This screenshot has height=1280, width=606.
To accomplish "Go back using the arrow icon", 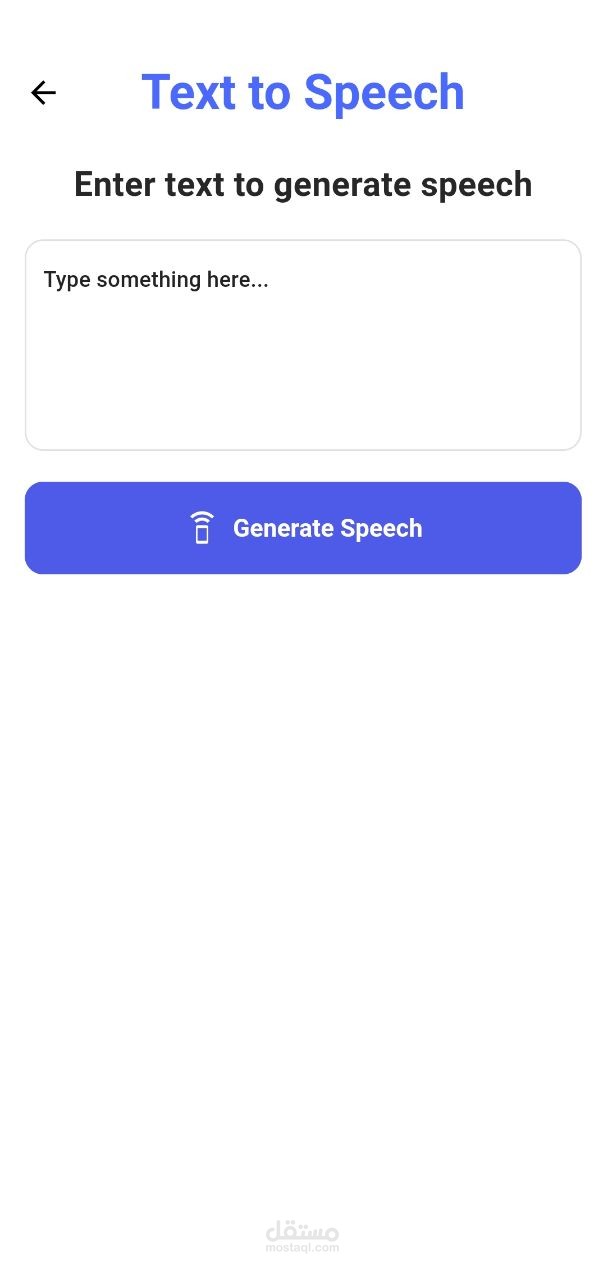I will click(43, 93).
